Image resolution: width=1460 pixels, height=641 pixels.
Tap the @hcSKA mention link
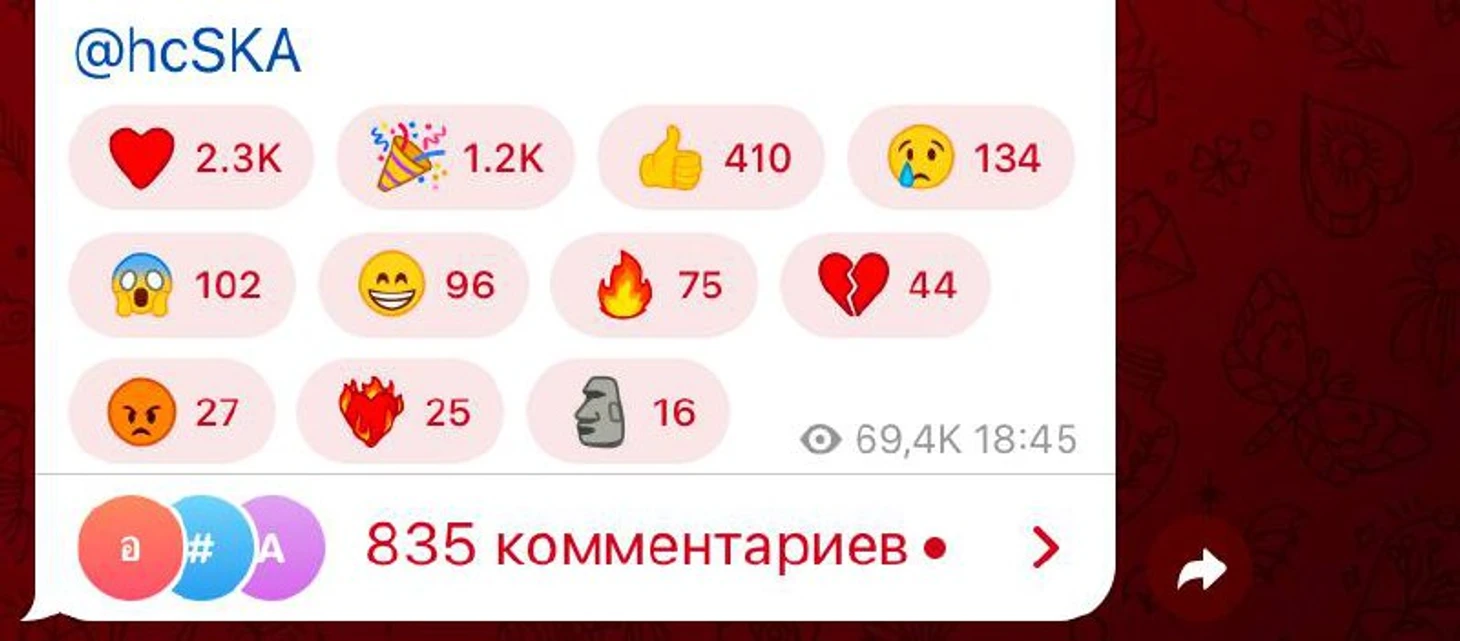tap(187, 54)
